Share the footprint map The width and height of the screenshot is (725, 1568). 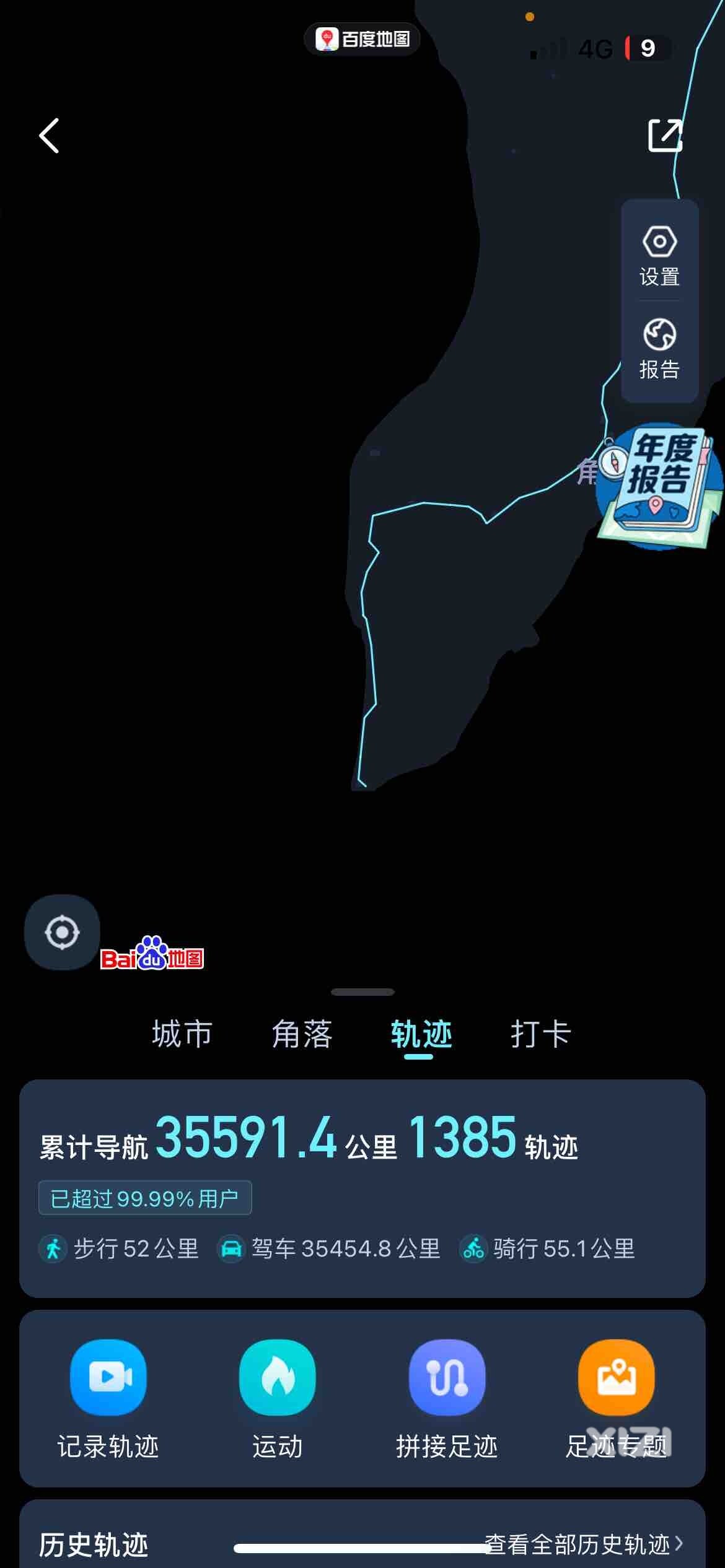(665, 135)
